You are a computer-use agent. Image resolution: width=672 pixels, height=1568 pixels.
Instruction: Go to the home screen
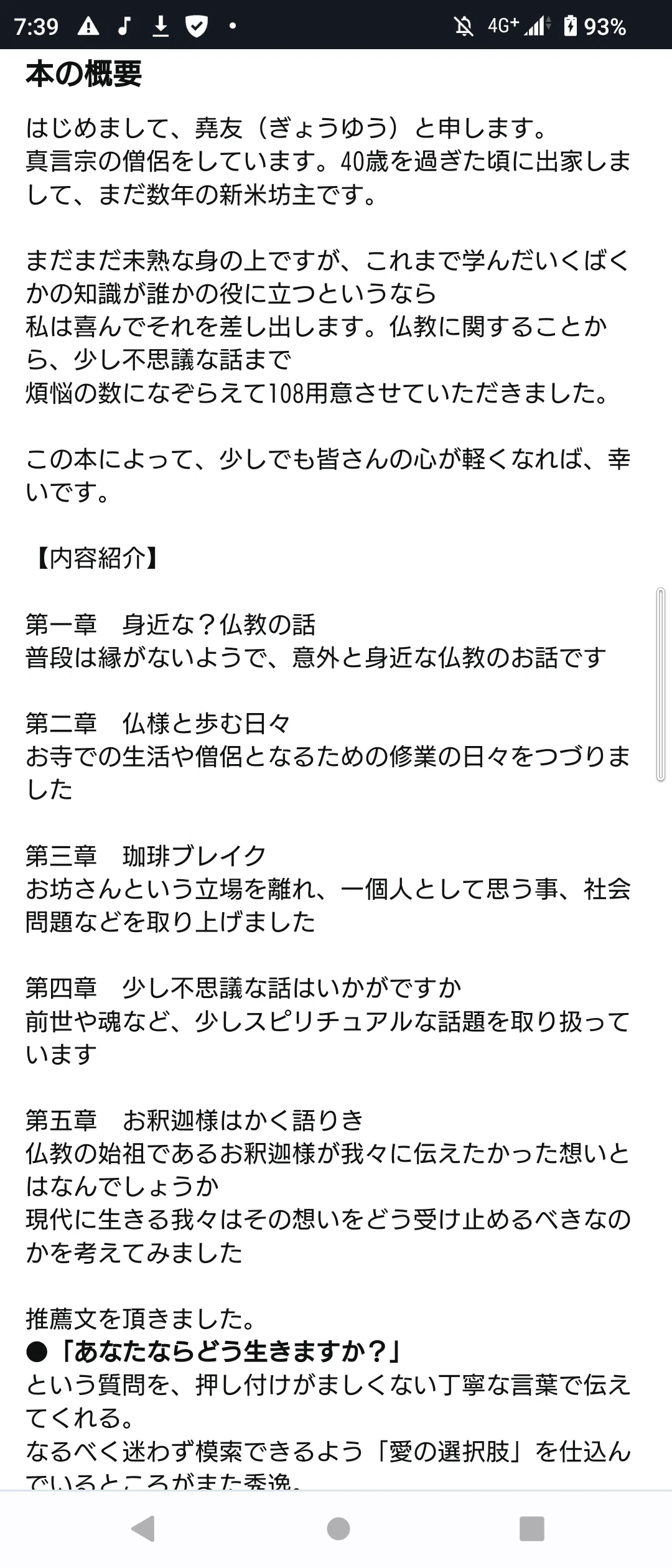(338, 1529)
